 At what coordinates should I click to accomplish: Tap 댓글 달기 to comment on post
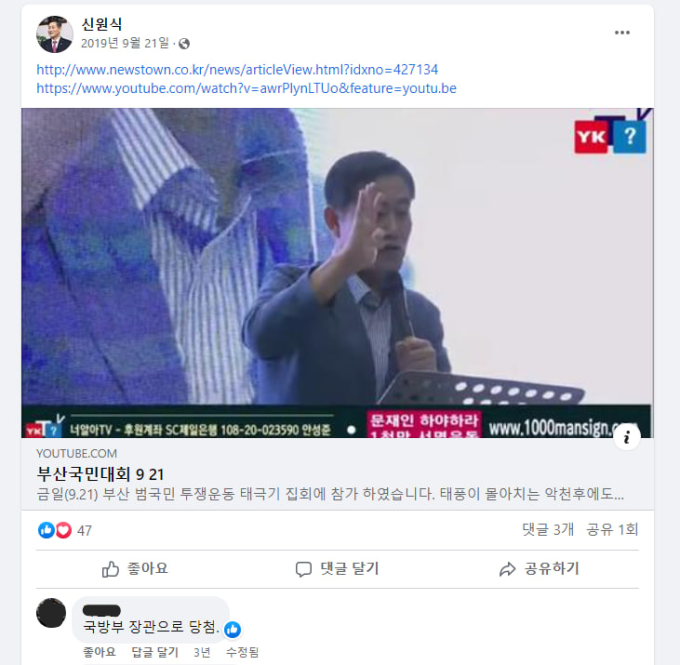(337, 569)
